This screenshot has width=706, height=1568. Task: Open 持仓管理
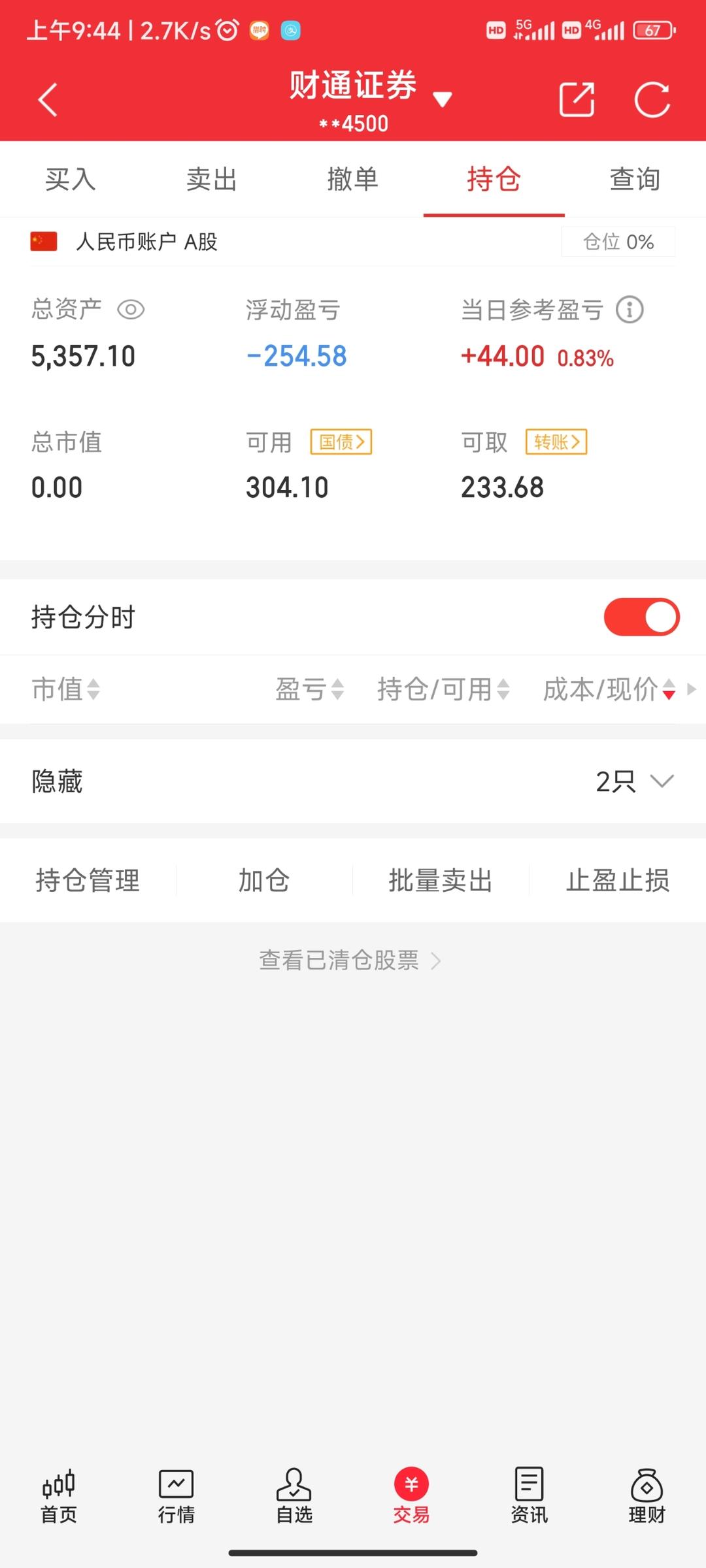point(88,880)
